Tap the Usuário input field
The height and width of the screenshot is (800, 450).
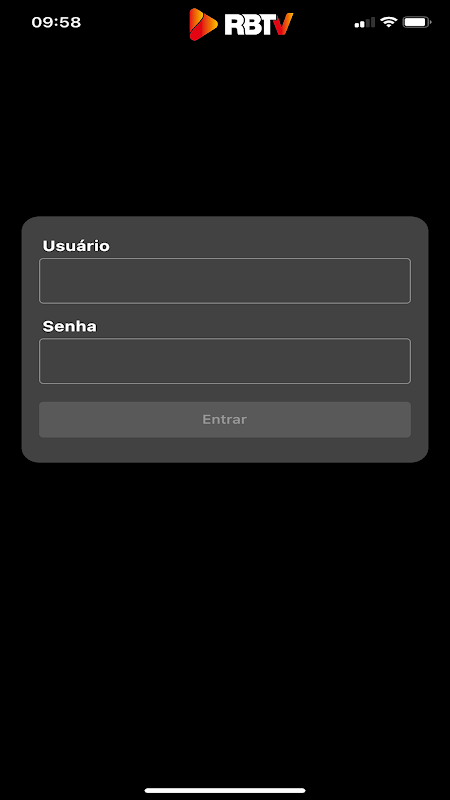click(225, 281)
